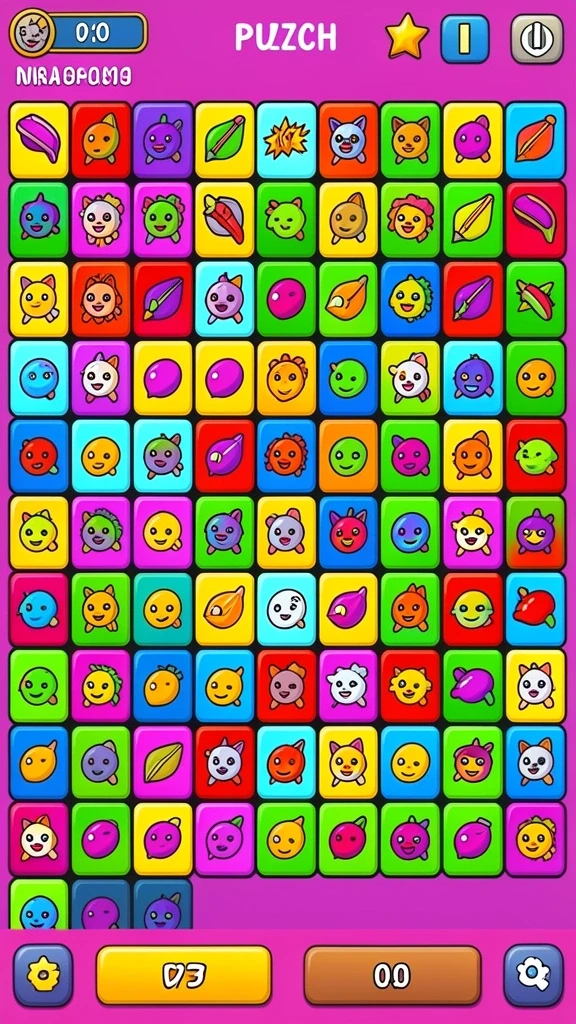Select the purple shell tile on yellow background
The width and height of the screenshot is (576, 1024).
39,140
